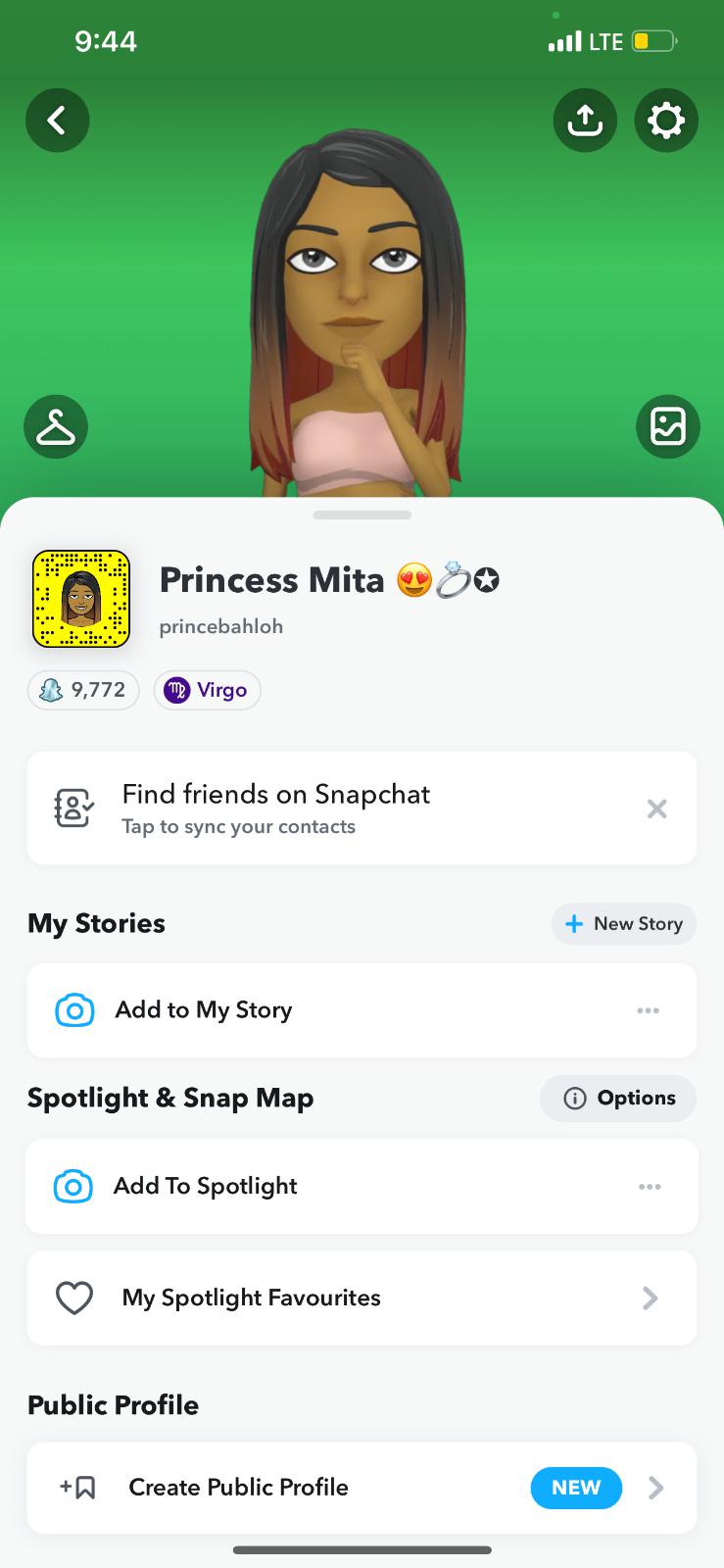The height and width of the screenshot is (1568, 724).
Task: Open more options for My Story
Action: (648, 1010)
